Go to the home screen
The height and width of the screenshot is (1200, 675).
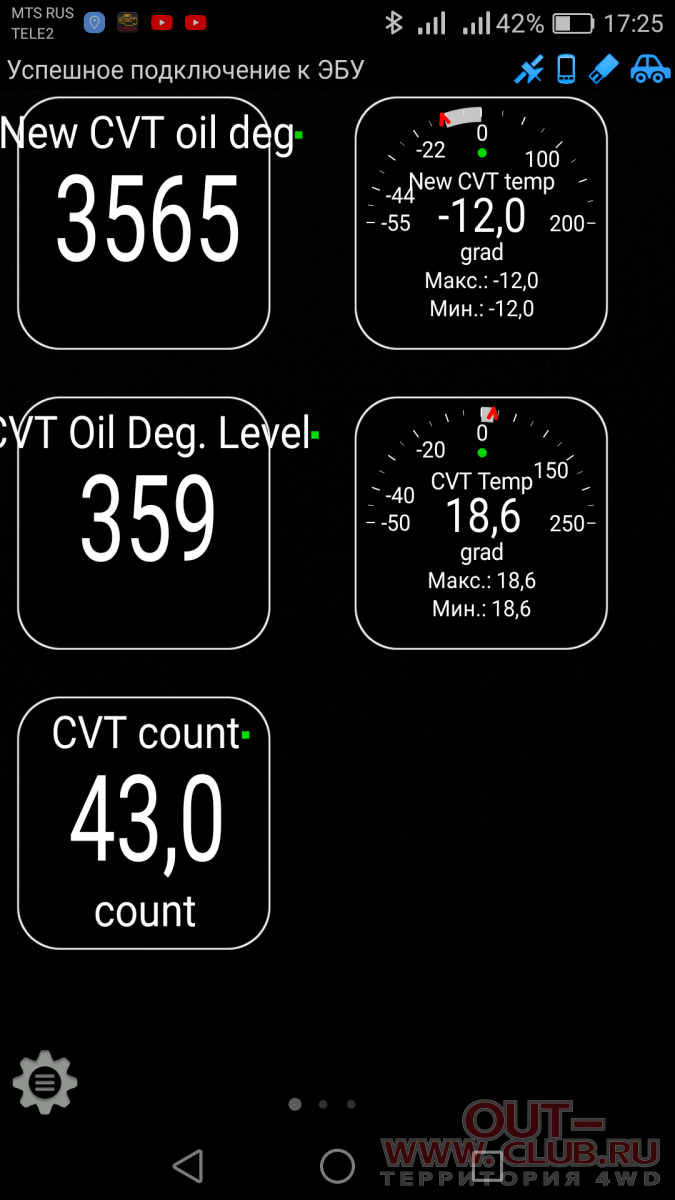point(337,1165)
